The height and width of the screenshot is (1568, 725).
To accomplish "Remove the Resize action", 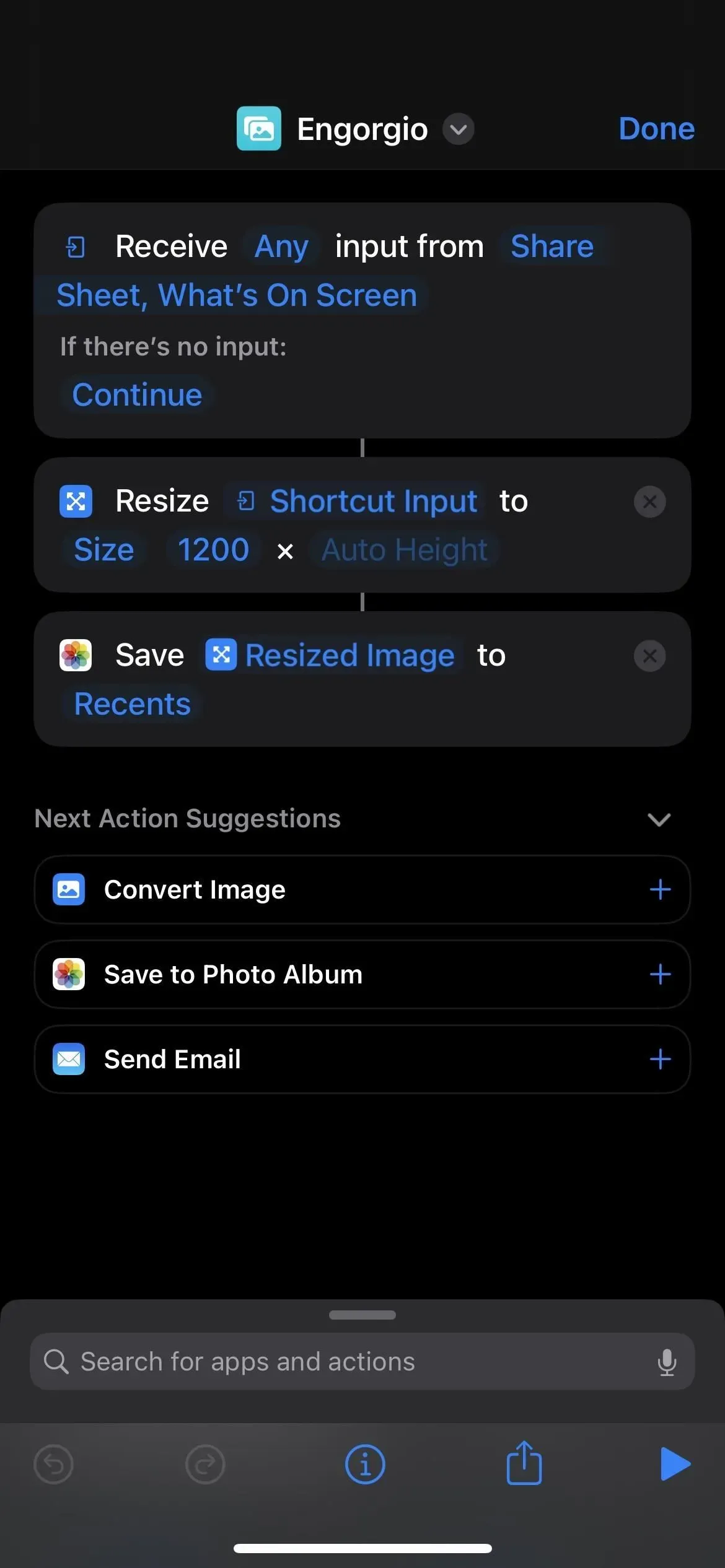I will point(649,502).
